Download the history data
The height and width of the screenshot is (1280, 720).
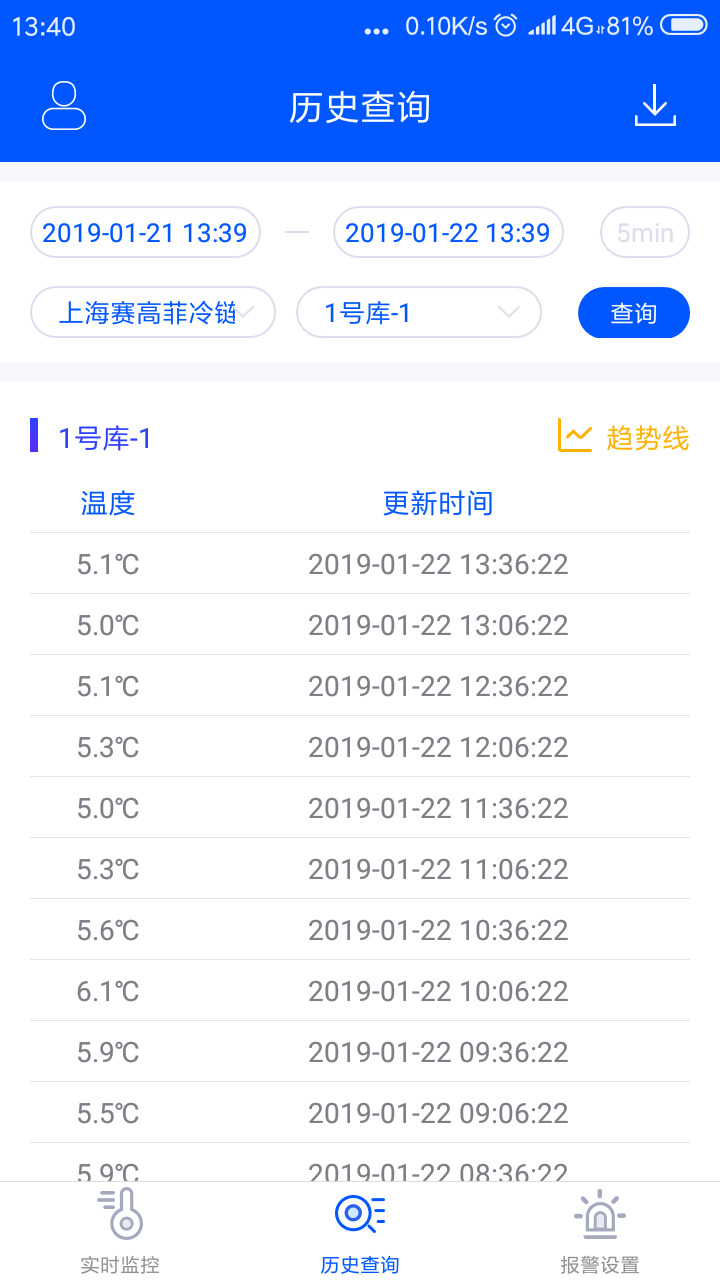[x=655, y=106]
